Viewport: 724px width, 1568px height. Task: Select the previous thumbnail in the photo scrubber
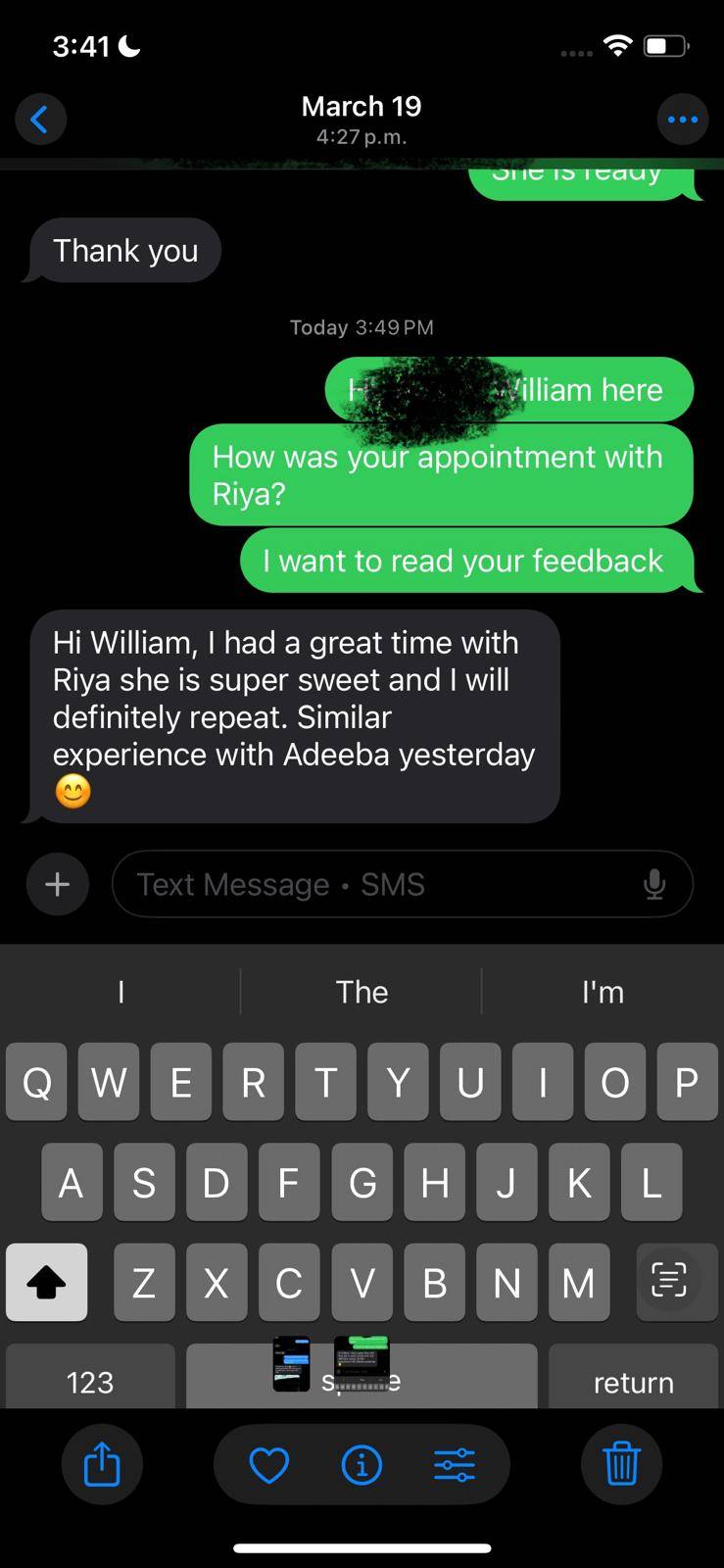pyautogui.click(x=291, y=1363)
